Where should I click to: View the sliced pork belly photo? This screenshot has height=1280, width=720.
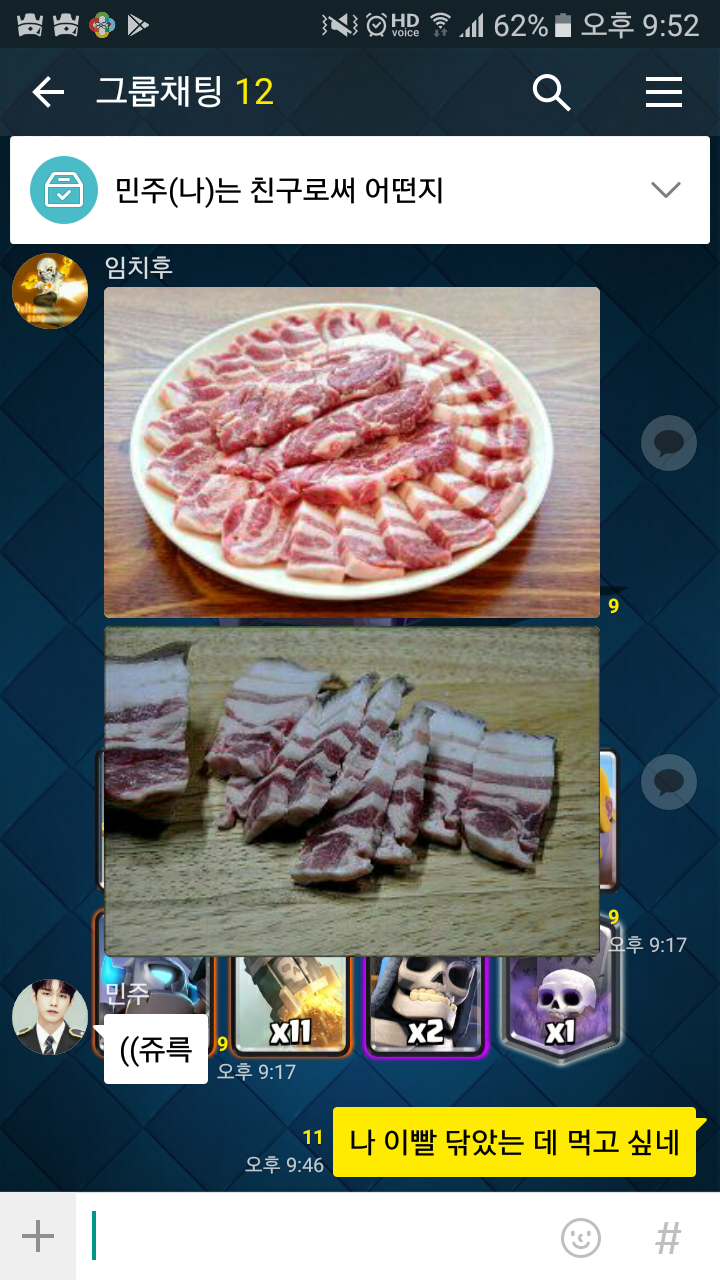click(352, 790)
